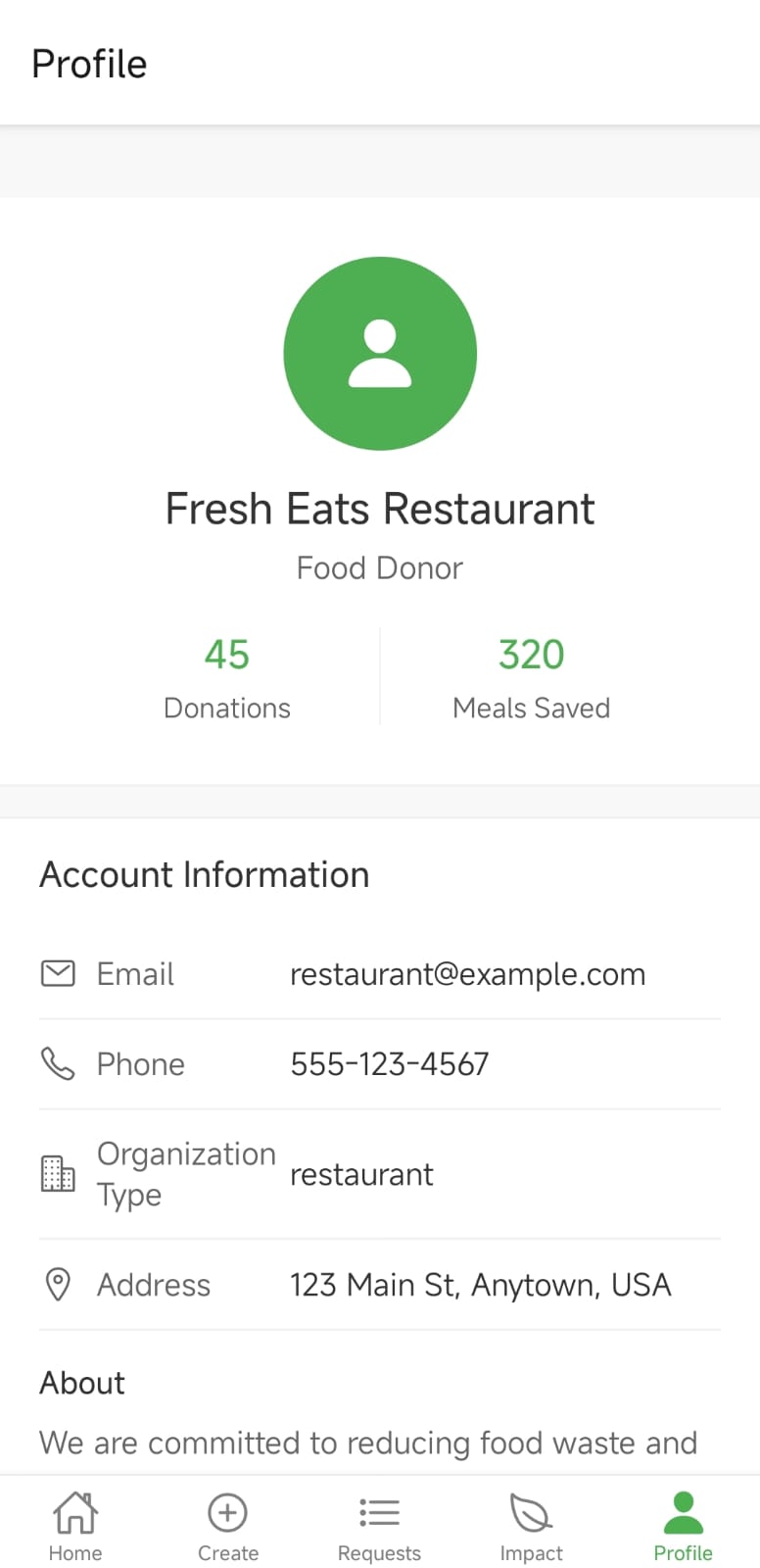Viewport: 760px width, 1568px height.
Task: Go to the Home tab
Action: coord(75,1526)
